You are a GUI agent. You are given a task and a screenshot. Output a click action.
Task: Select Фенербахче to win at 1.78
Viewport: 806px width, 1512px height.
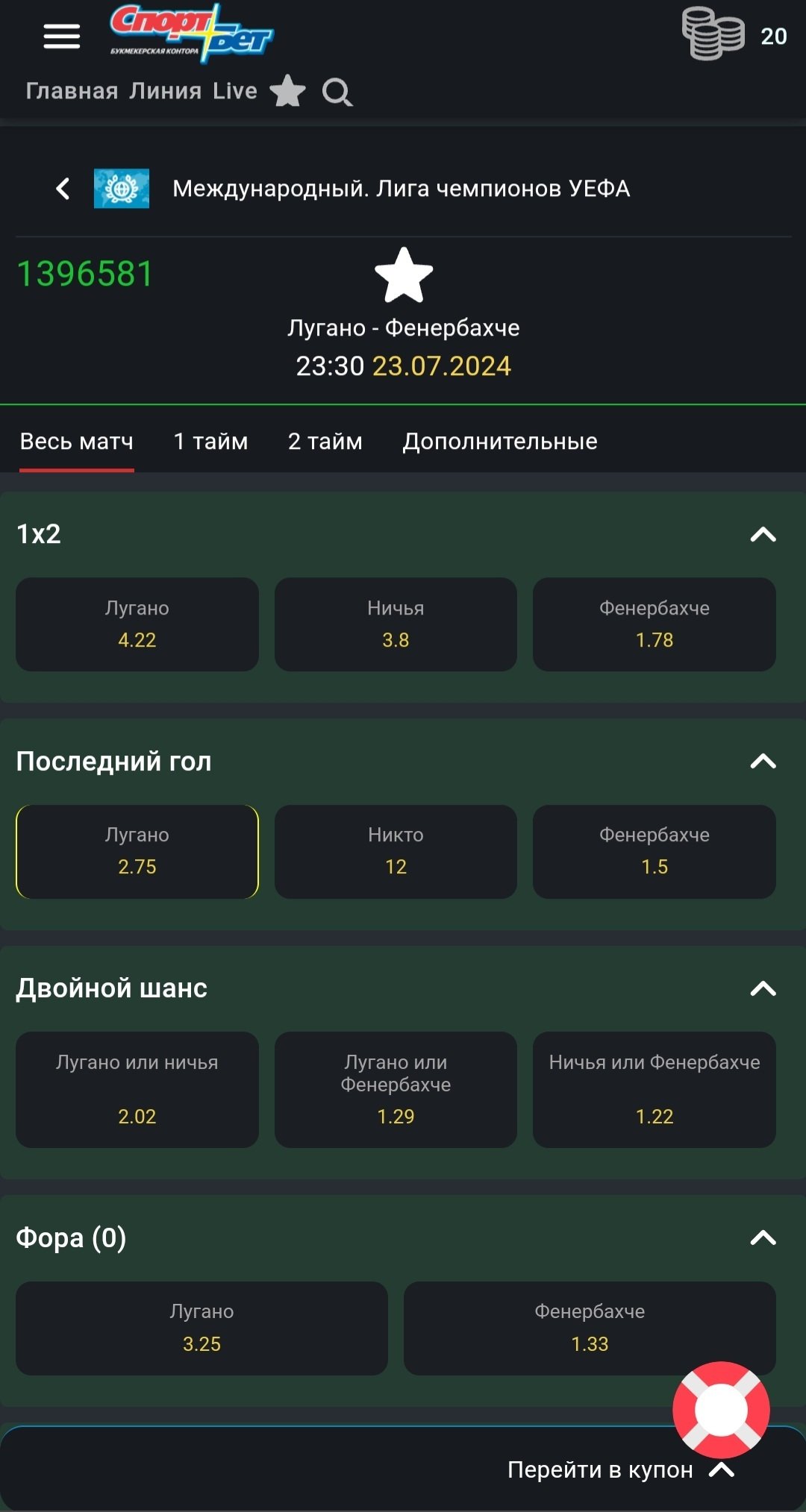654,624
